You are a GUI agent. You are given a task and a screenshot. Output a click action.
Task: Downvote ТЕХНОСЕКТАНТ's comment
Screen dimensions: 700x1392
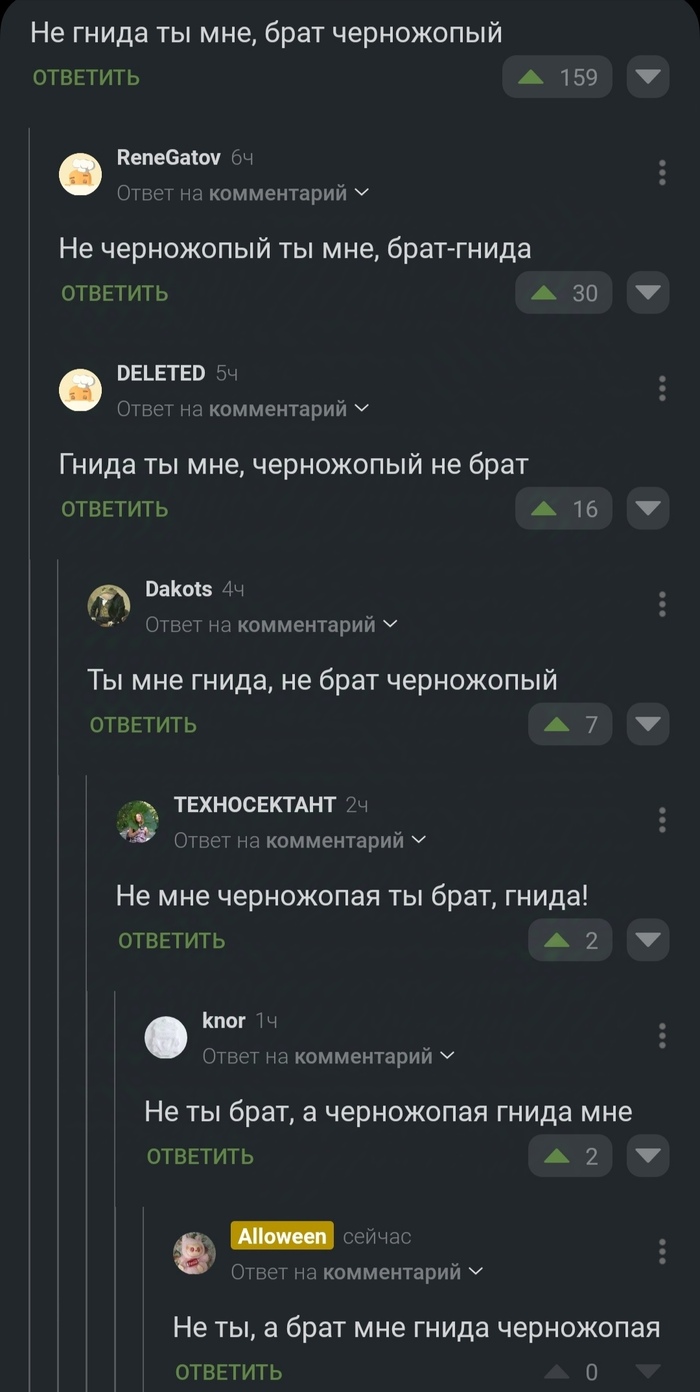(648, 941)
